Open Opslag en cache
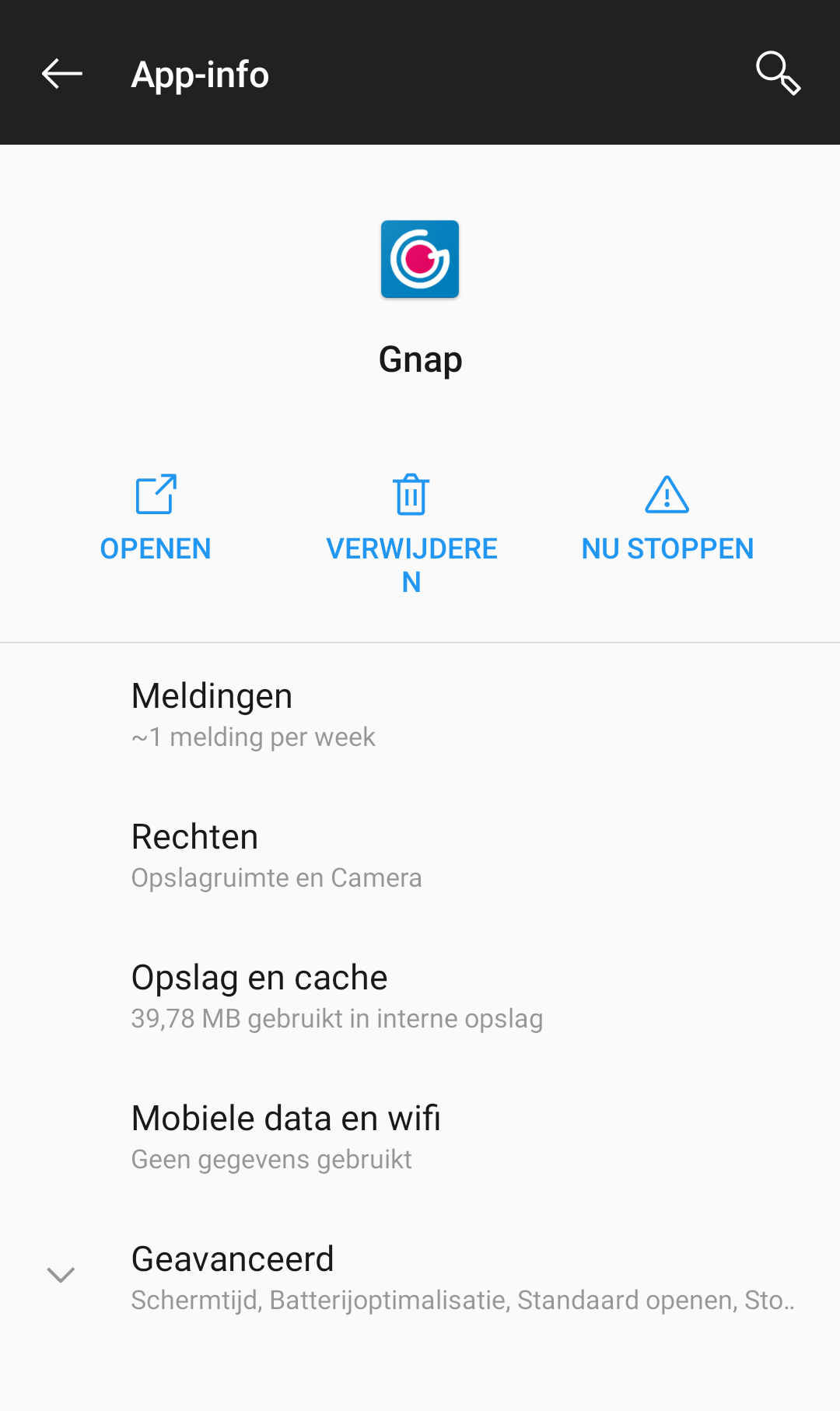840x1411 pixels. point(420,996)
